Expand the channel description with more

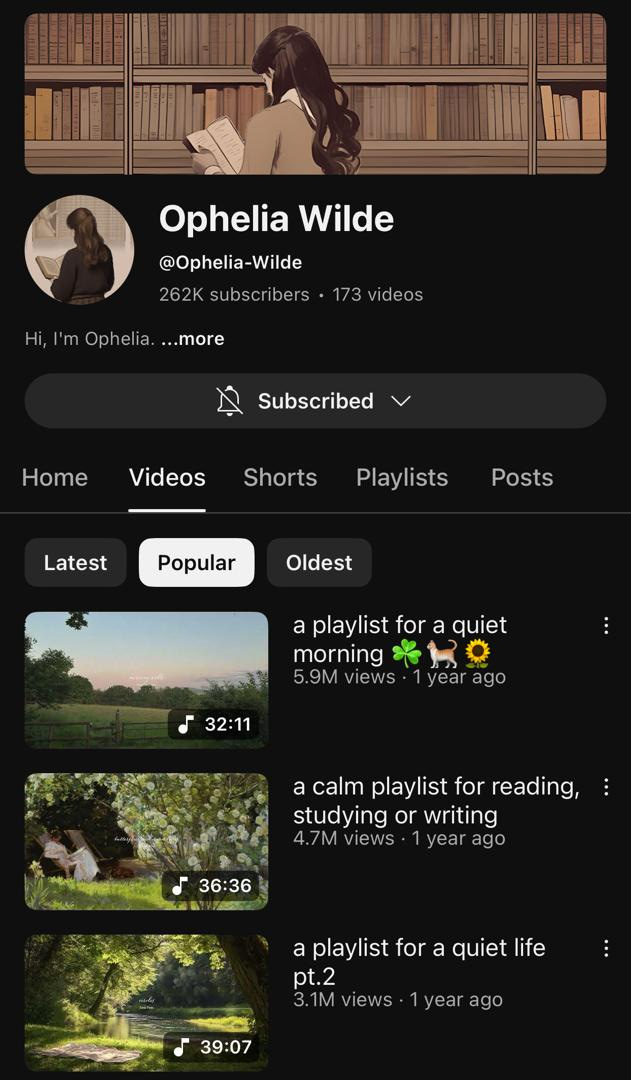coord(193,339)
